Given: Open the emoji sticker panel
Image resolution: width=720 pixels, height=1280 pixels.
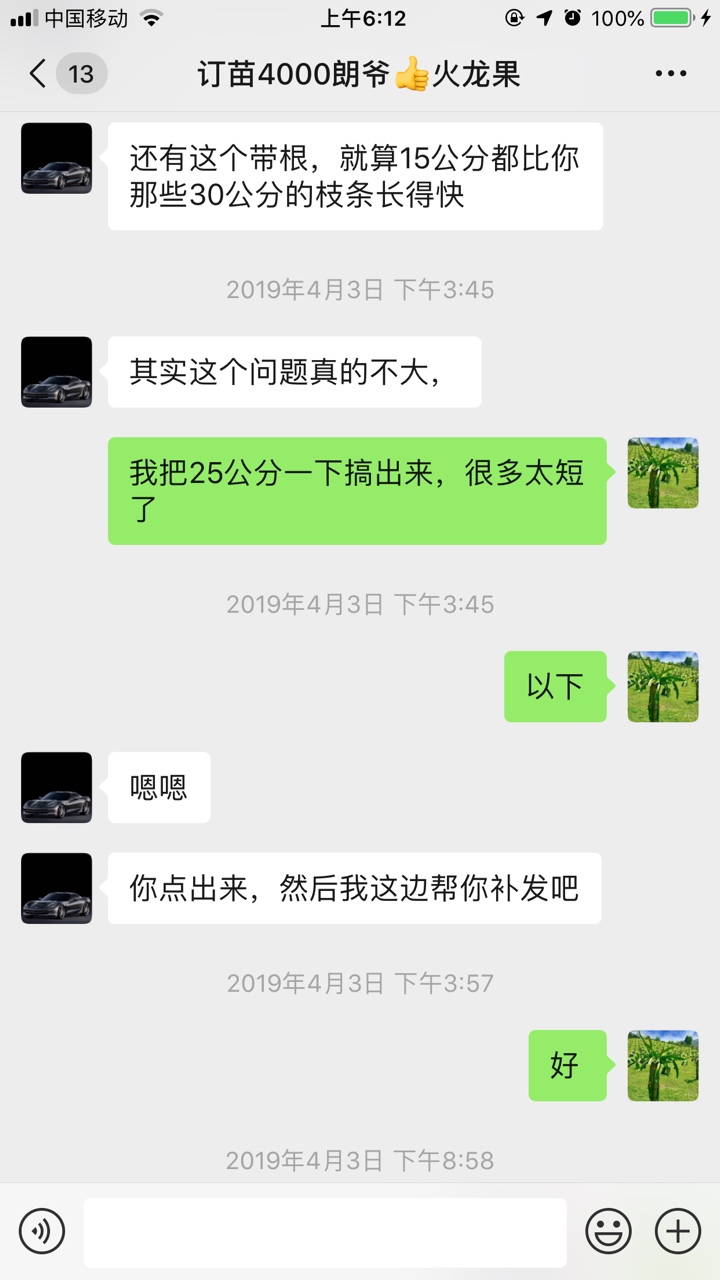Looking at the screenshot, I should pos(608,1230).
